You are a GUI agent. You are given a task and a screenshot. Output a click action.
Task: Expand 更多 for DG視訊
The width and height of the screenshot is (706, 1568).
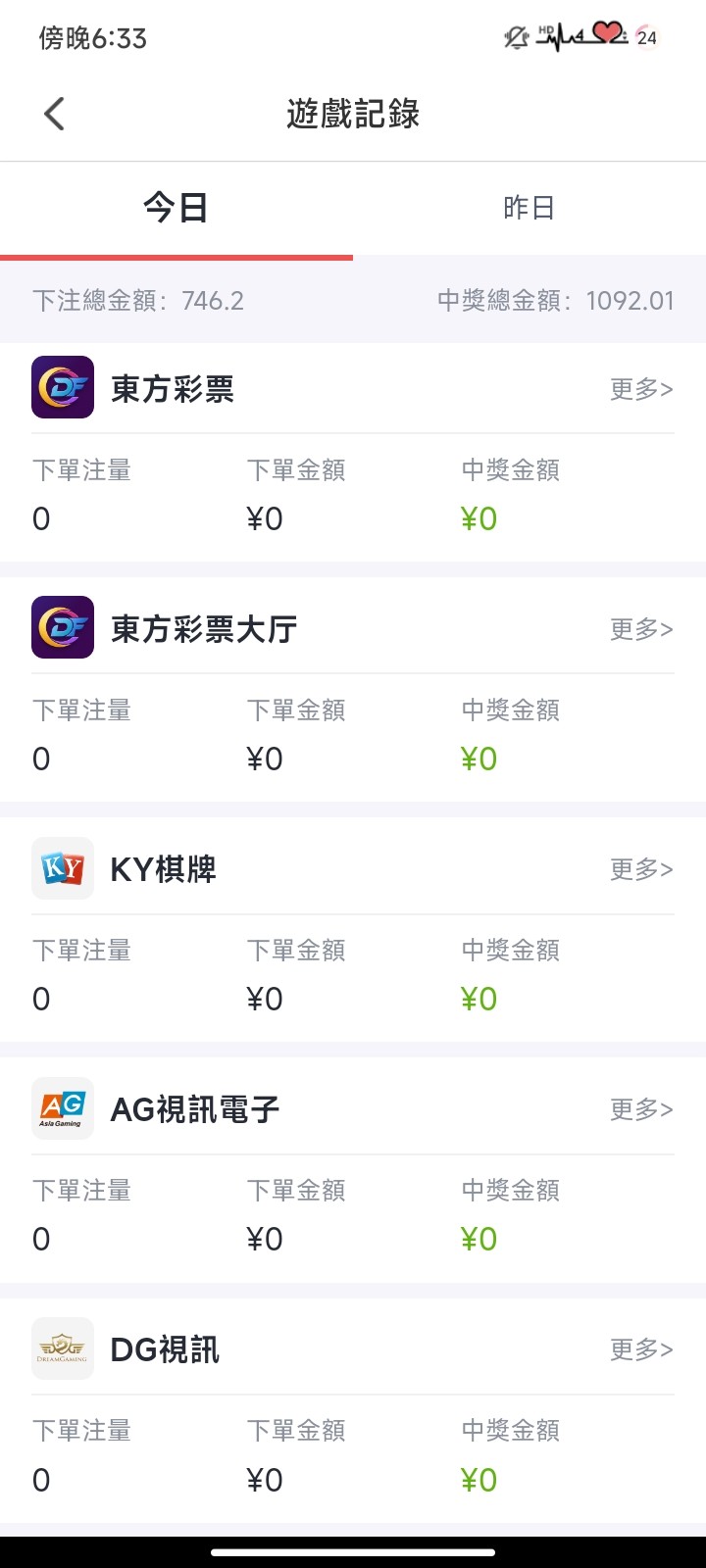tap(640, 1348)
